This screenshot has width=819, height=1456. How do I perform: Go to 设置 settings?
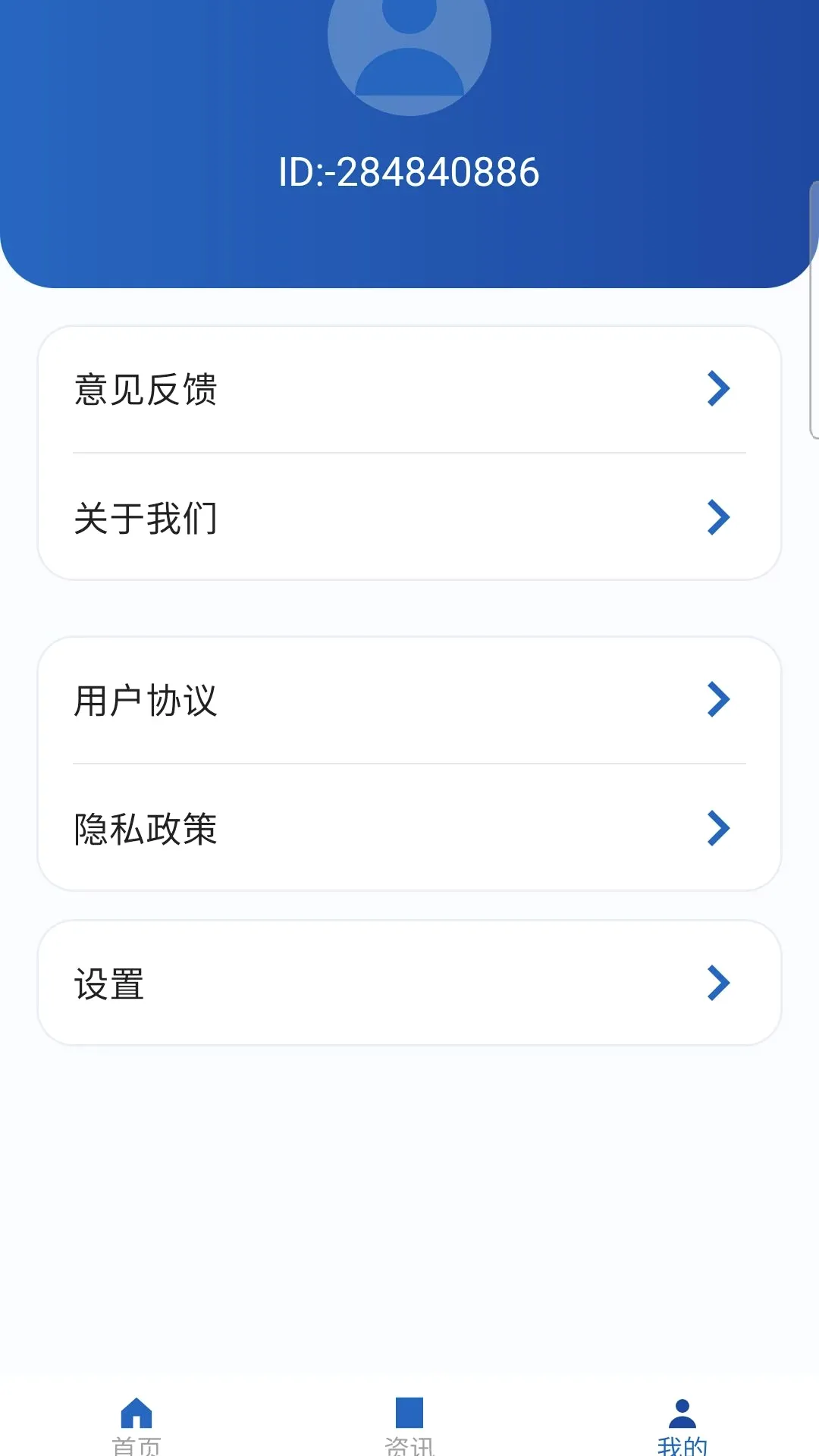coord(409,984)
